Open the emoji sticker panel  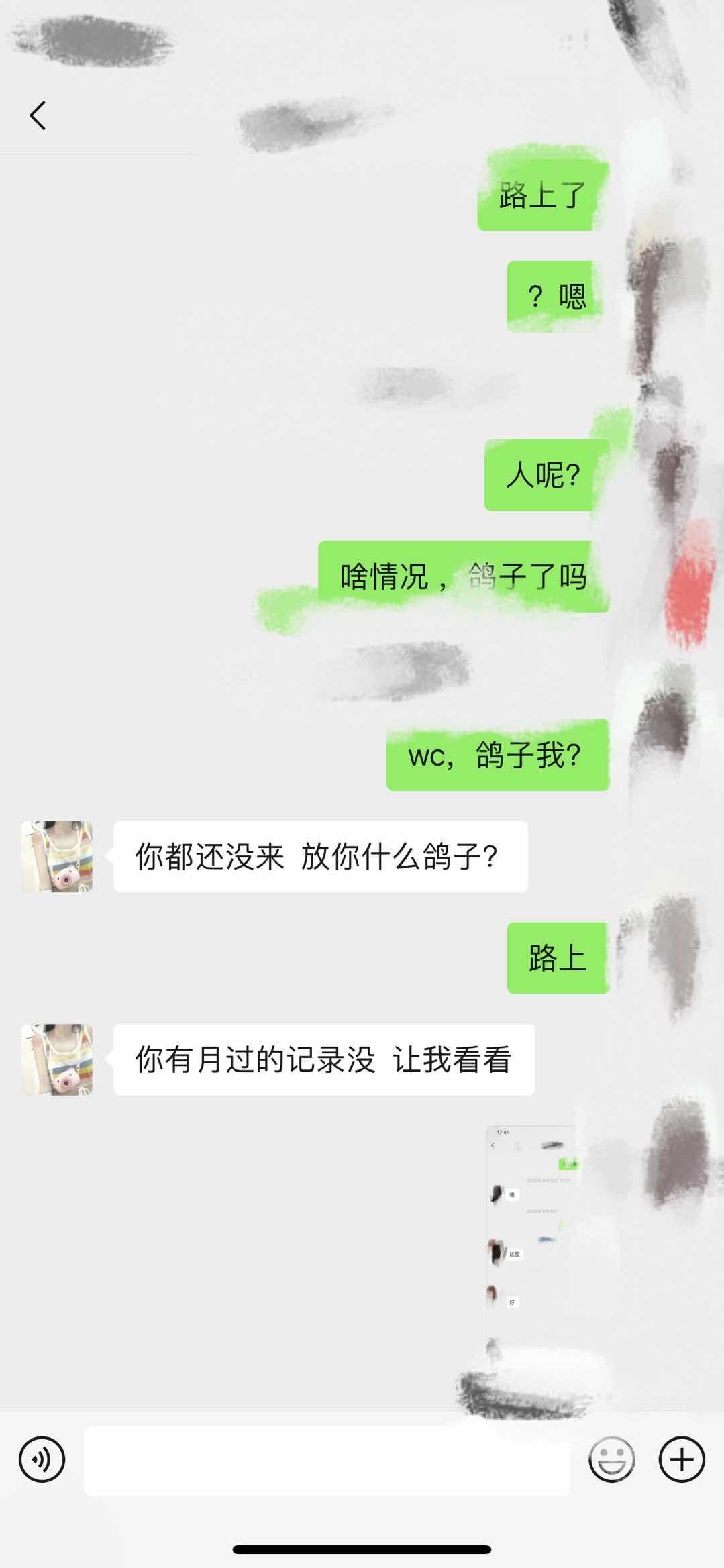click(x=611, y=1459)
